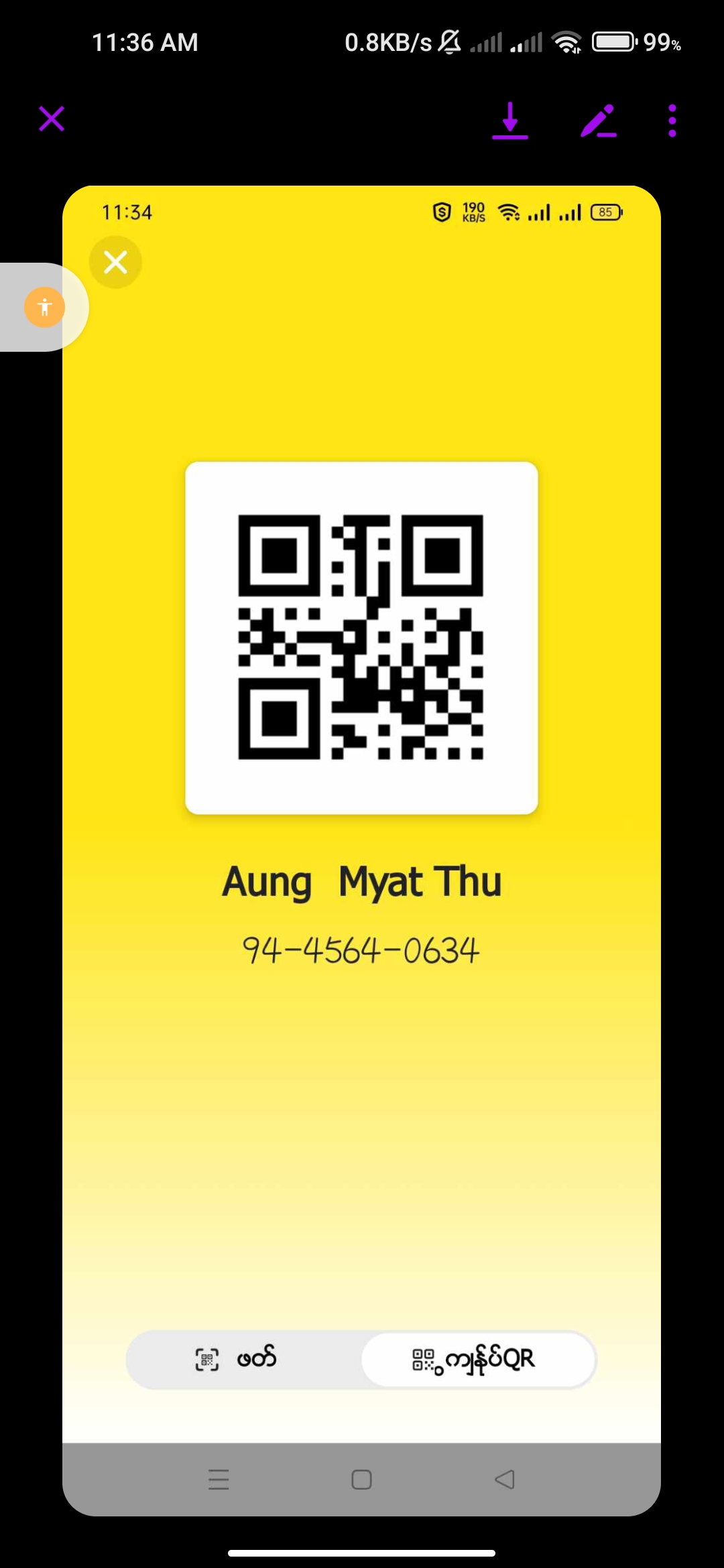Edit the image with the pencil icon

coord(598,121)
